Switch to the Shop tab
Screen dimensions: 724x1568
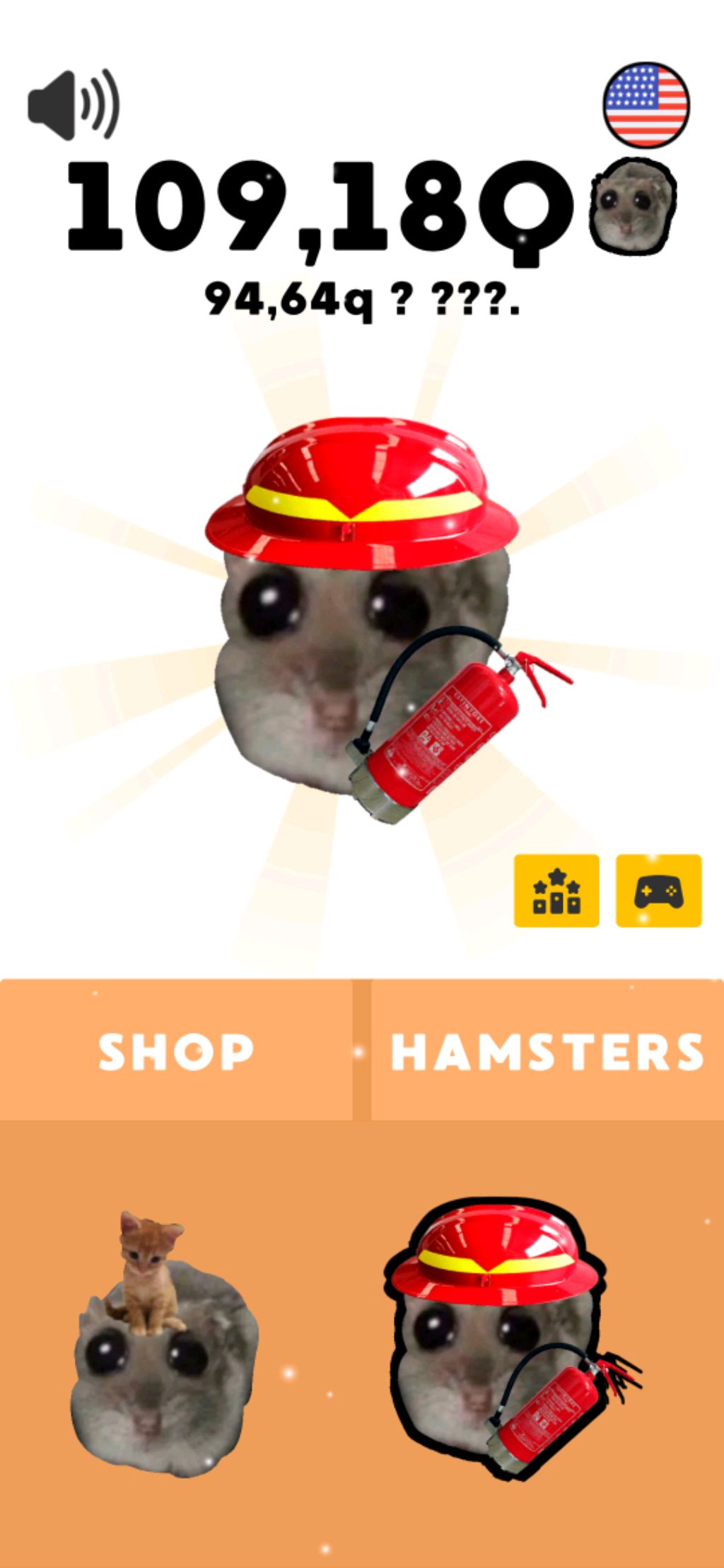click(175, 1051)
